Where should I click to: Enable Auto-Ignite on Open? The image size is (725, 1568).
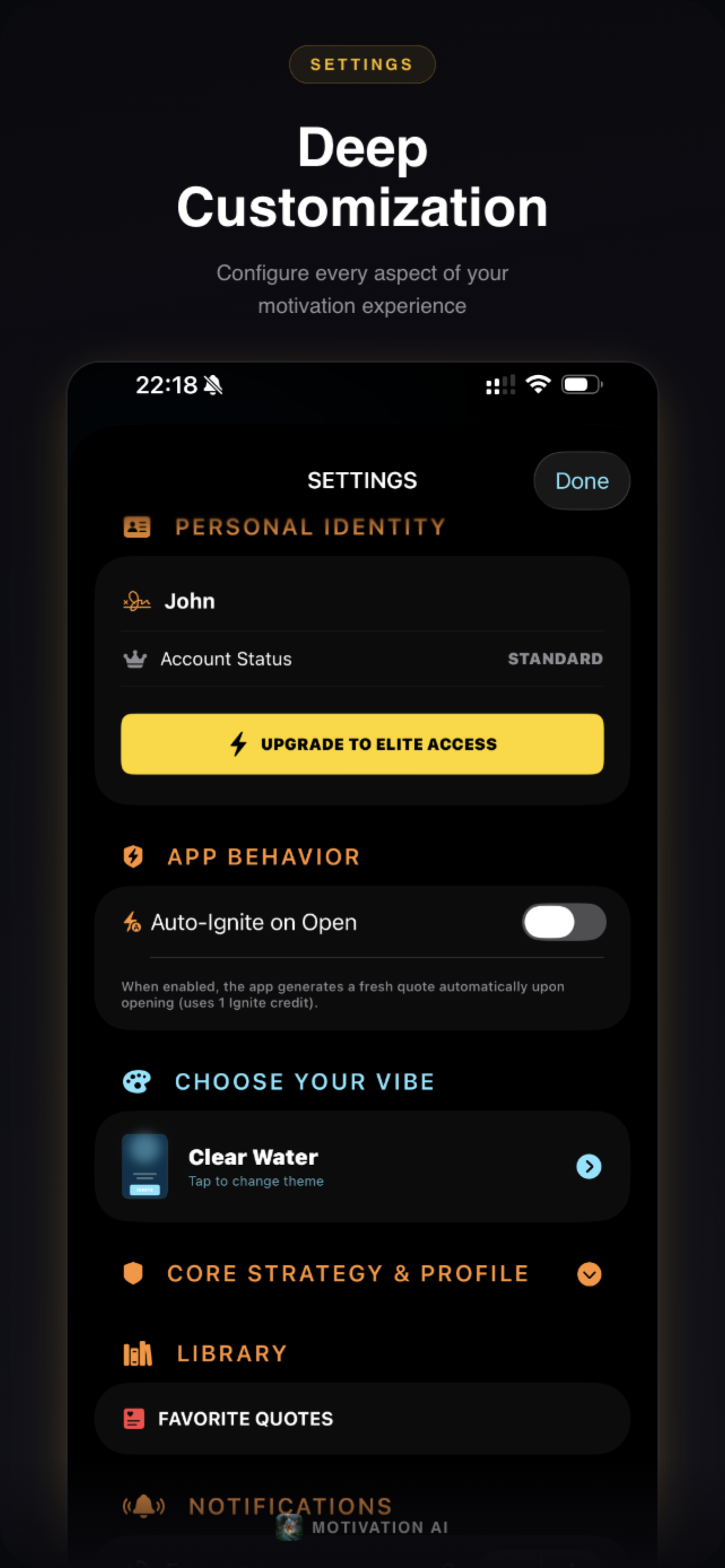[562, 922]
